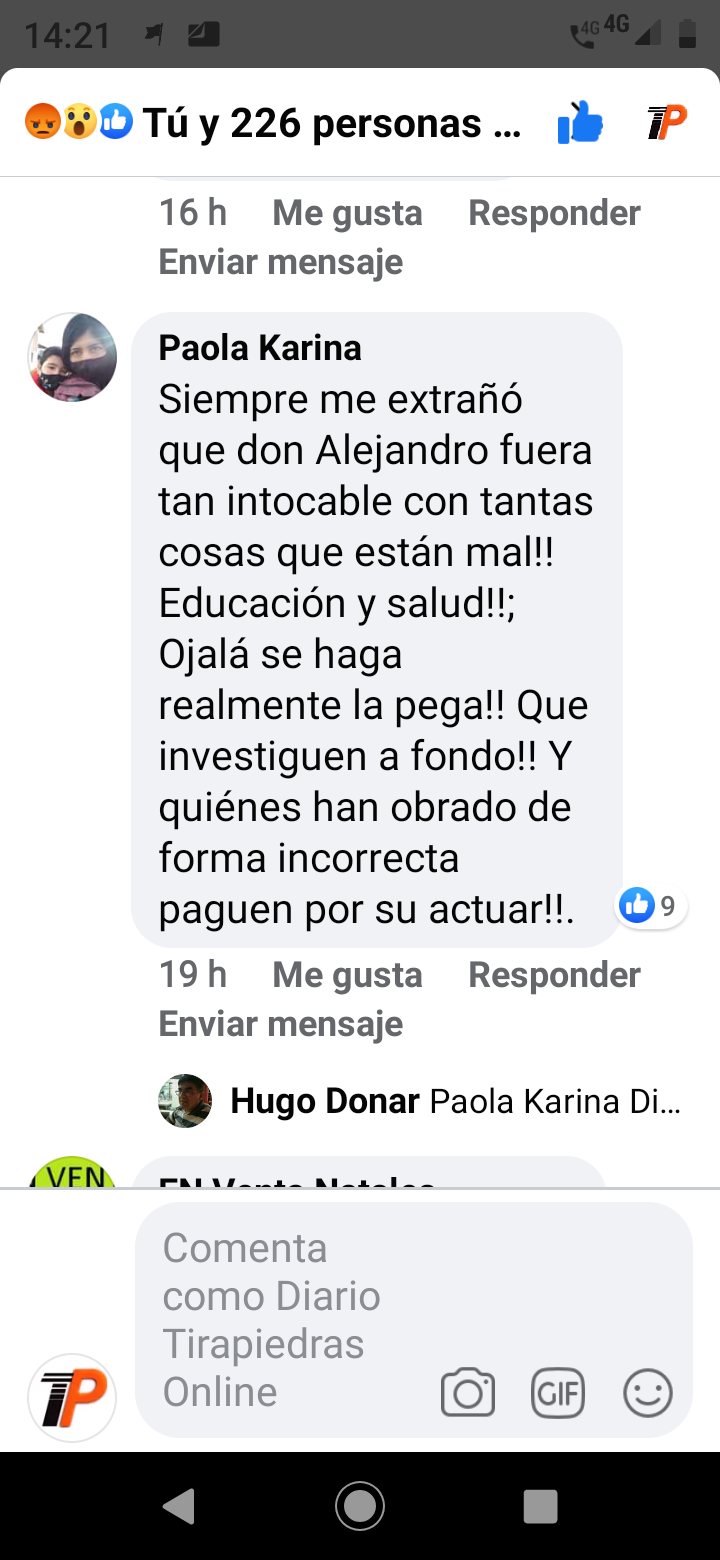720x1560 pixels.
Task: Open Paola Karina's profile picture
Action: click(x=72, y=357)
